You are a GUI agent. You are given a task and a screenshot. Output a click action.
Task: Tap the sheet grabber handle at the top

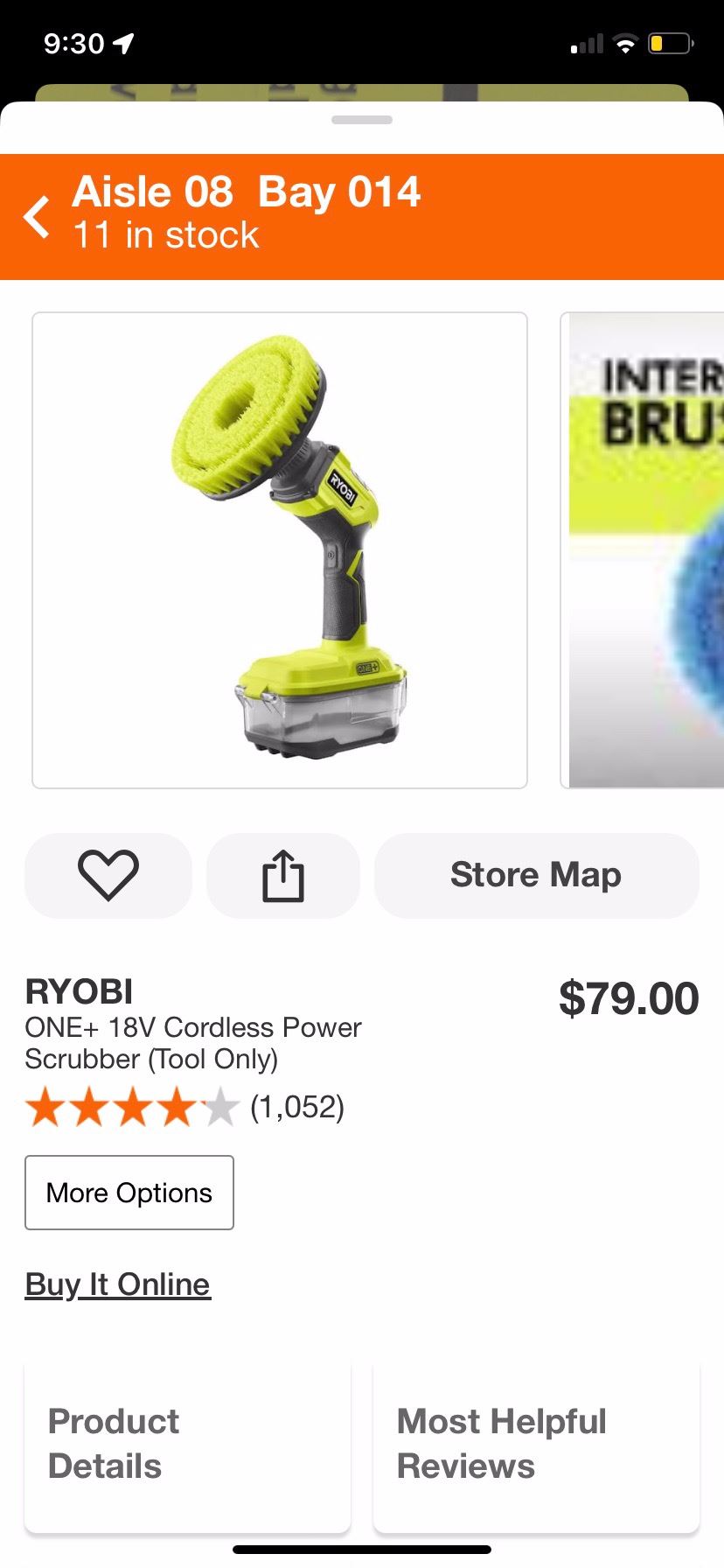point(362,120)
